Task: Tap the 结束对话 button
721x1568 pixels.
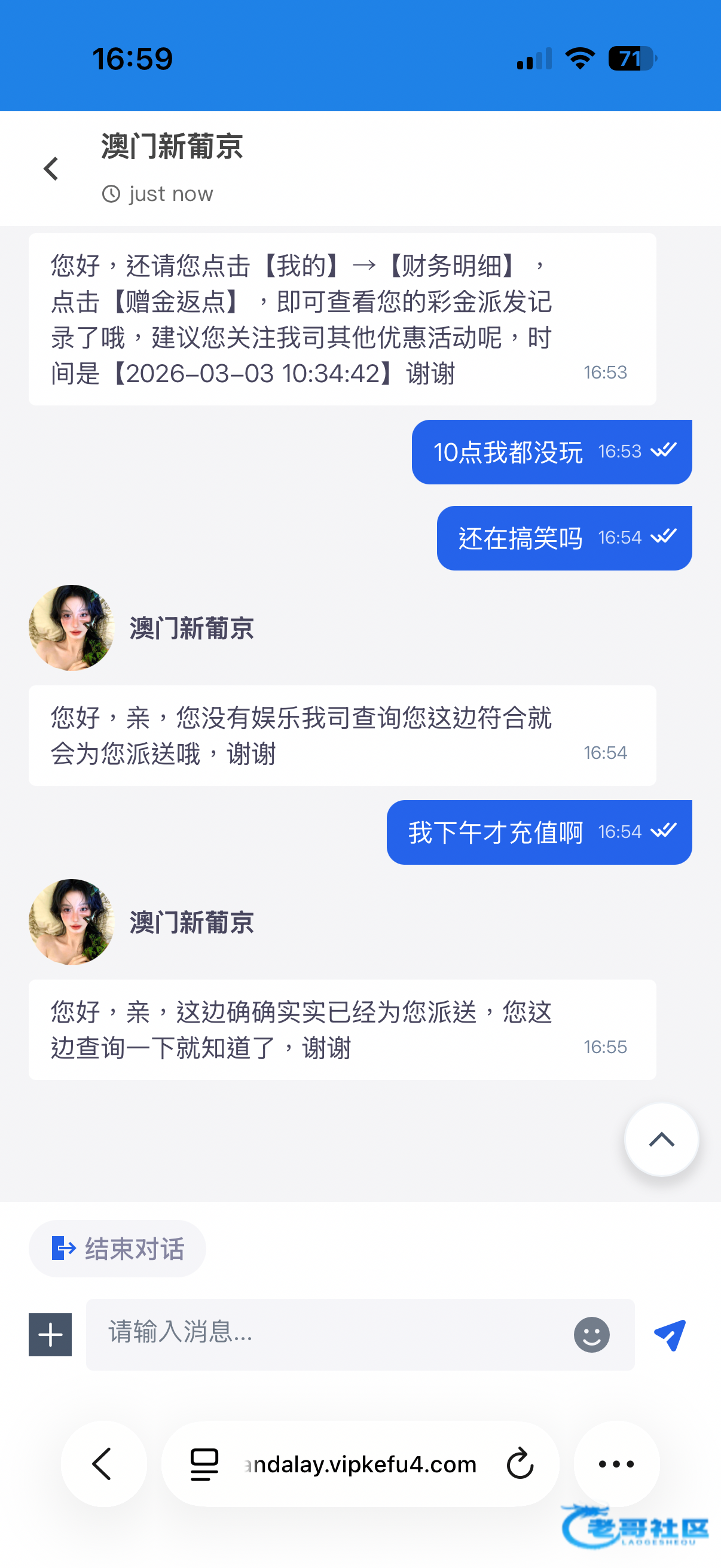Action: pos(117,1249)
